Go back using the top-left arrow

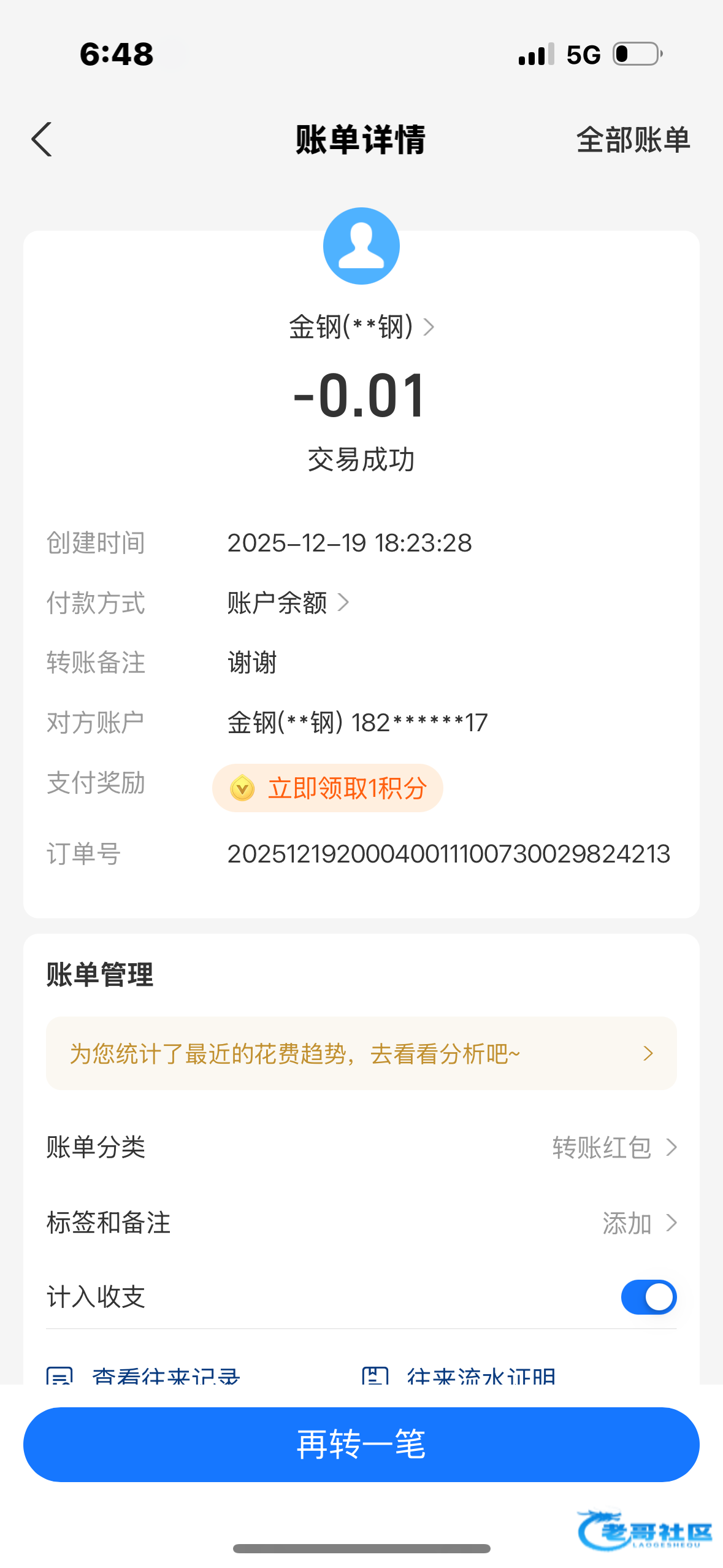pyautogui.click(x=42, y=140)
